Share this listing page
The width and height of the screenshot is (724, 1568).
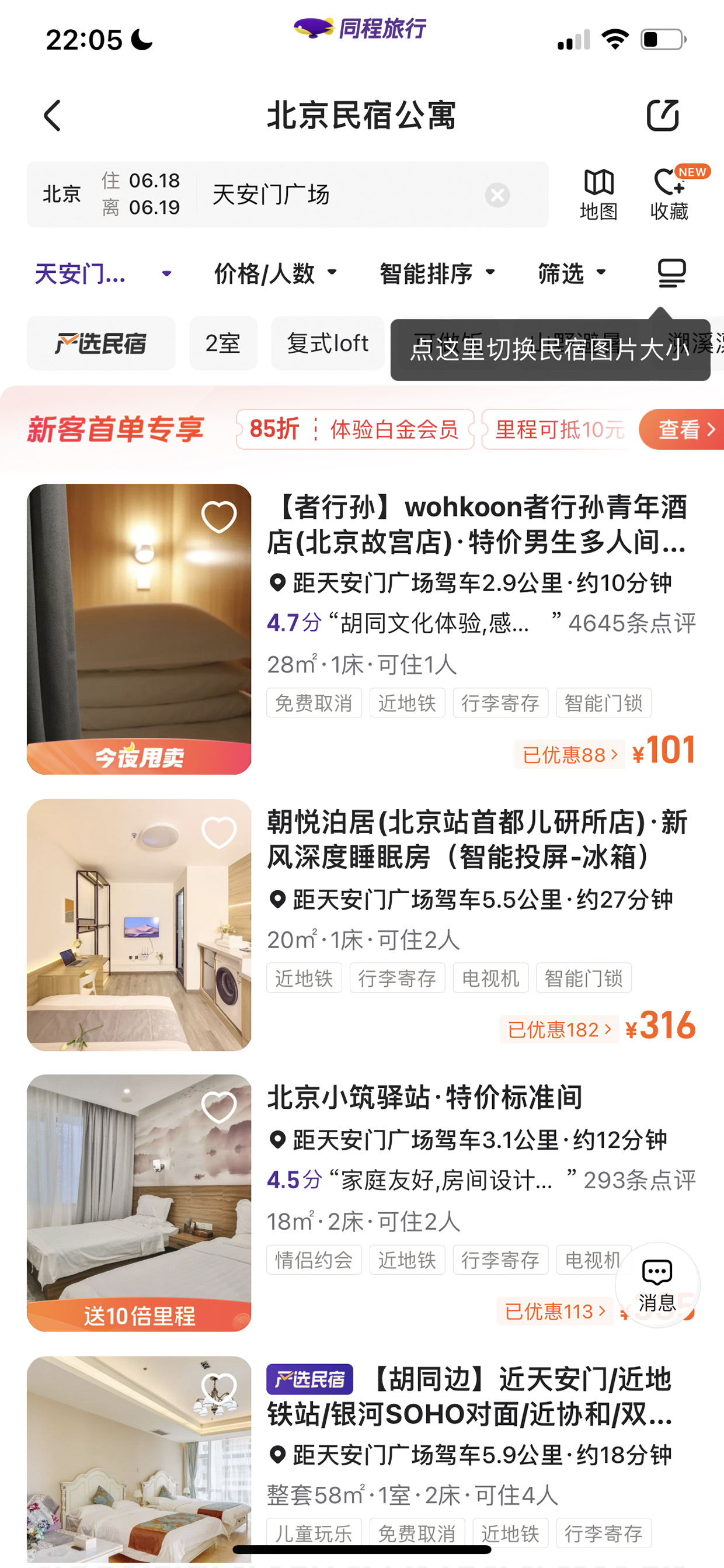(662, 115)
